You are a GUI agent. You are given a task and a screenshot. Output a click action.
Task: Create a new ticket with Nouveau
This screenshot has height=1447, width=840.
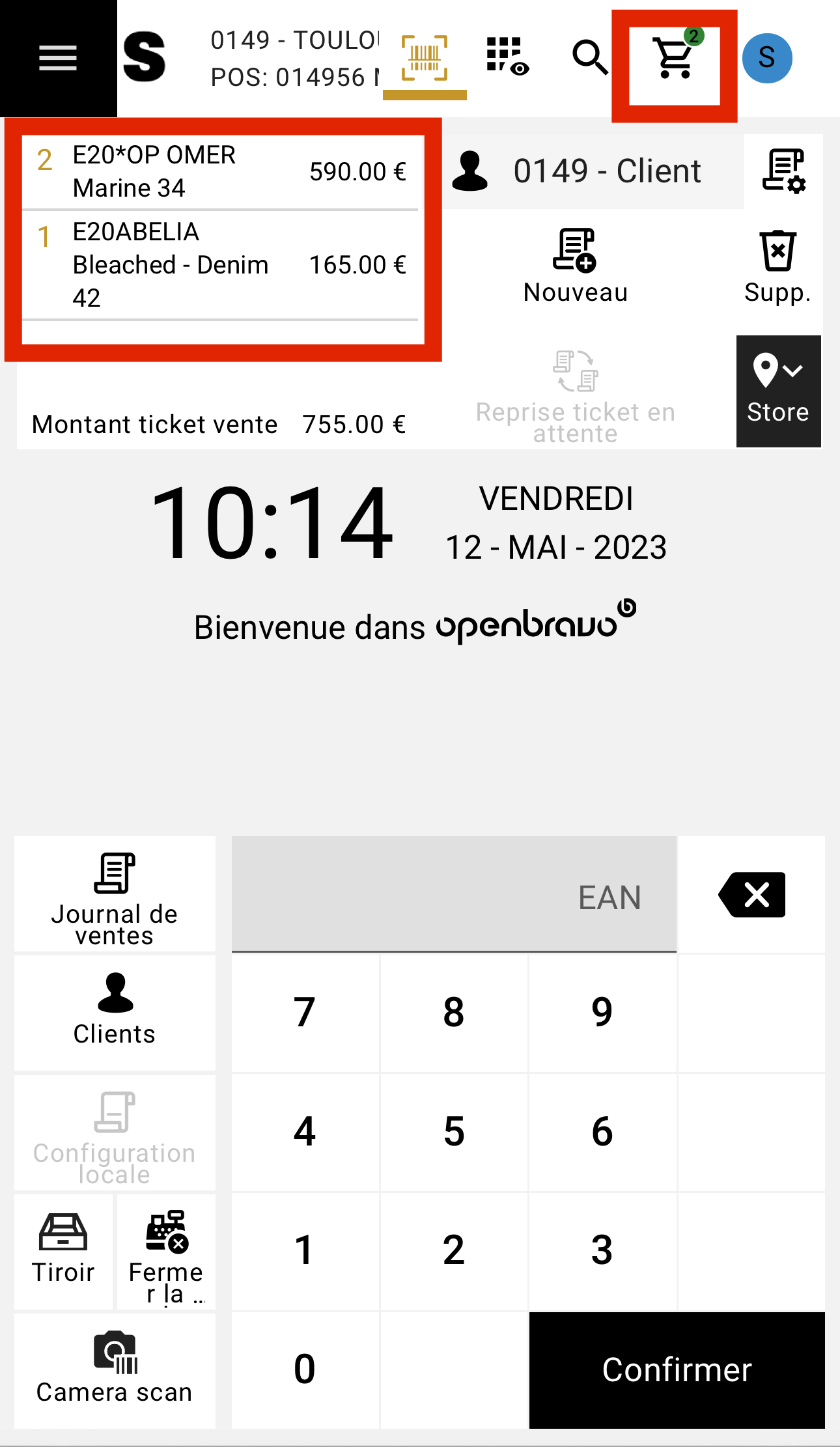576,266
